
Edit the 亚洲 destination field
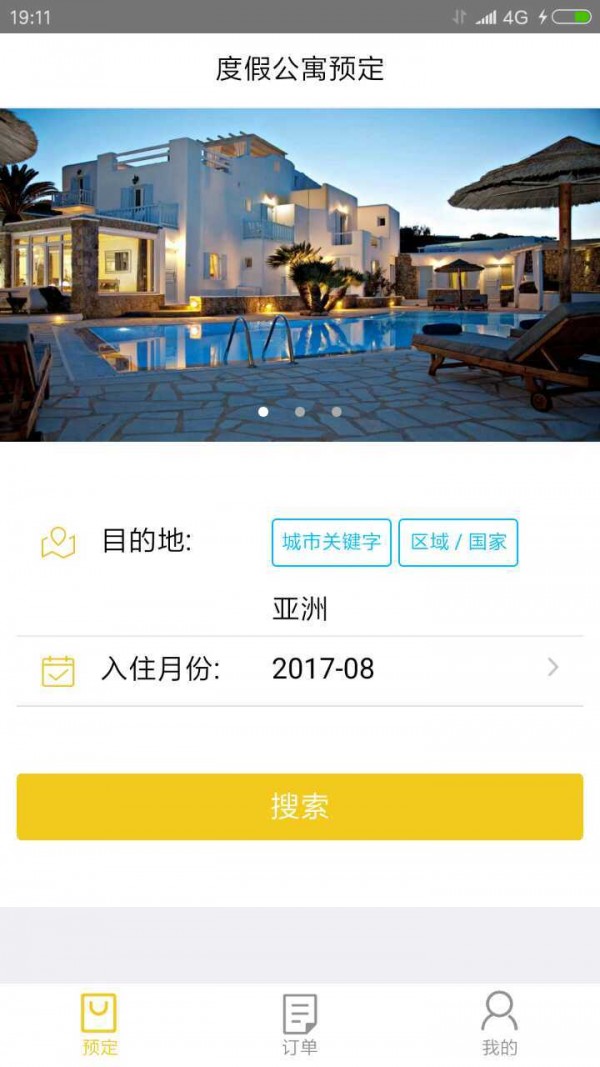pos(300,608)
